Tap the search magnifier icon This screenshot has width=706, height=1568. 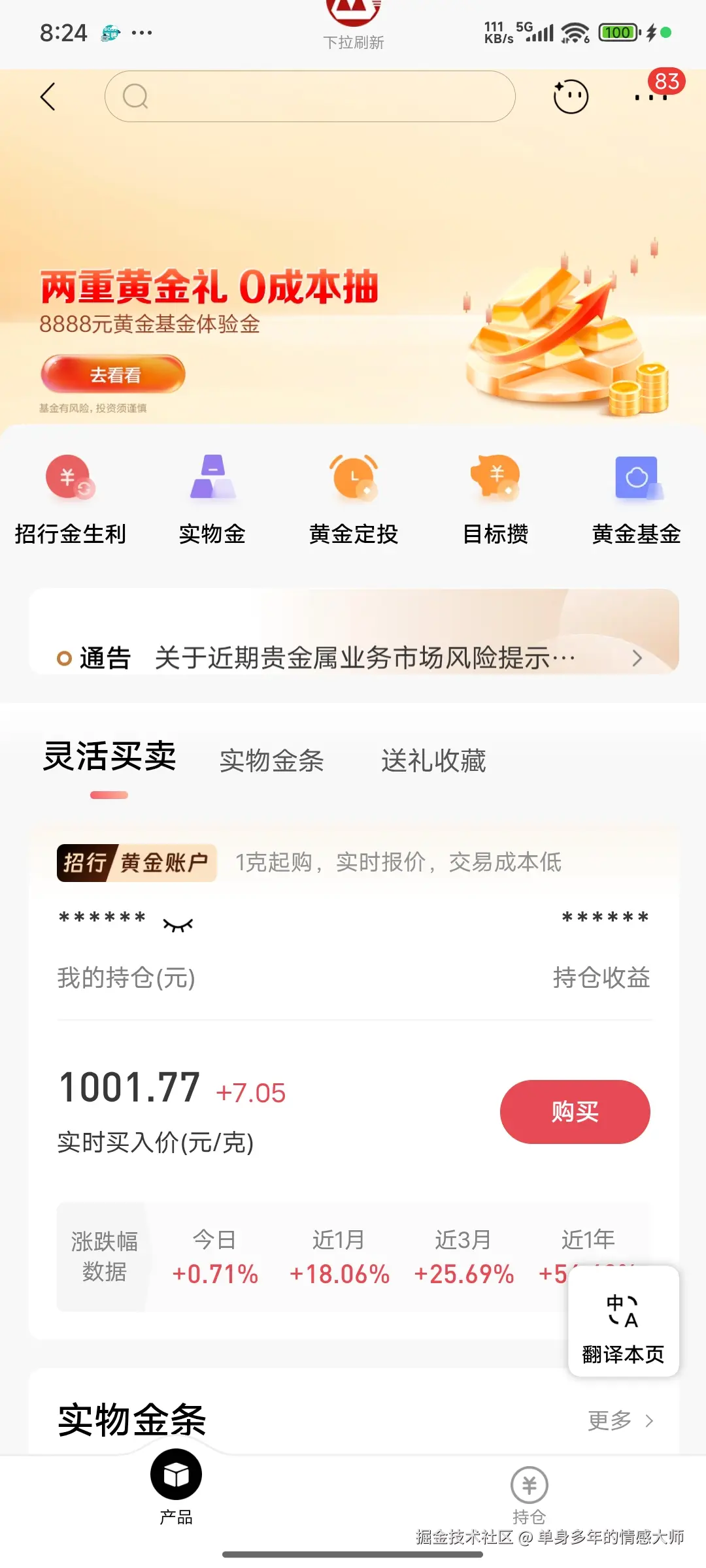pos(135,97)
